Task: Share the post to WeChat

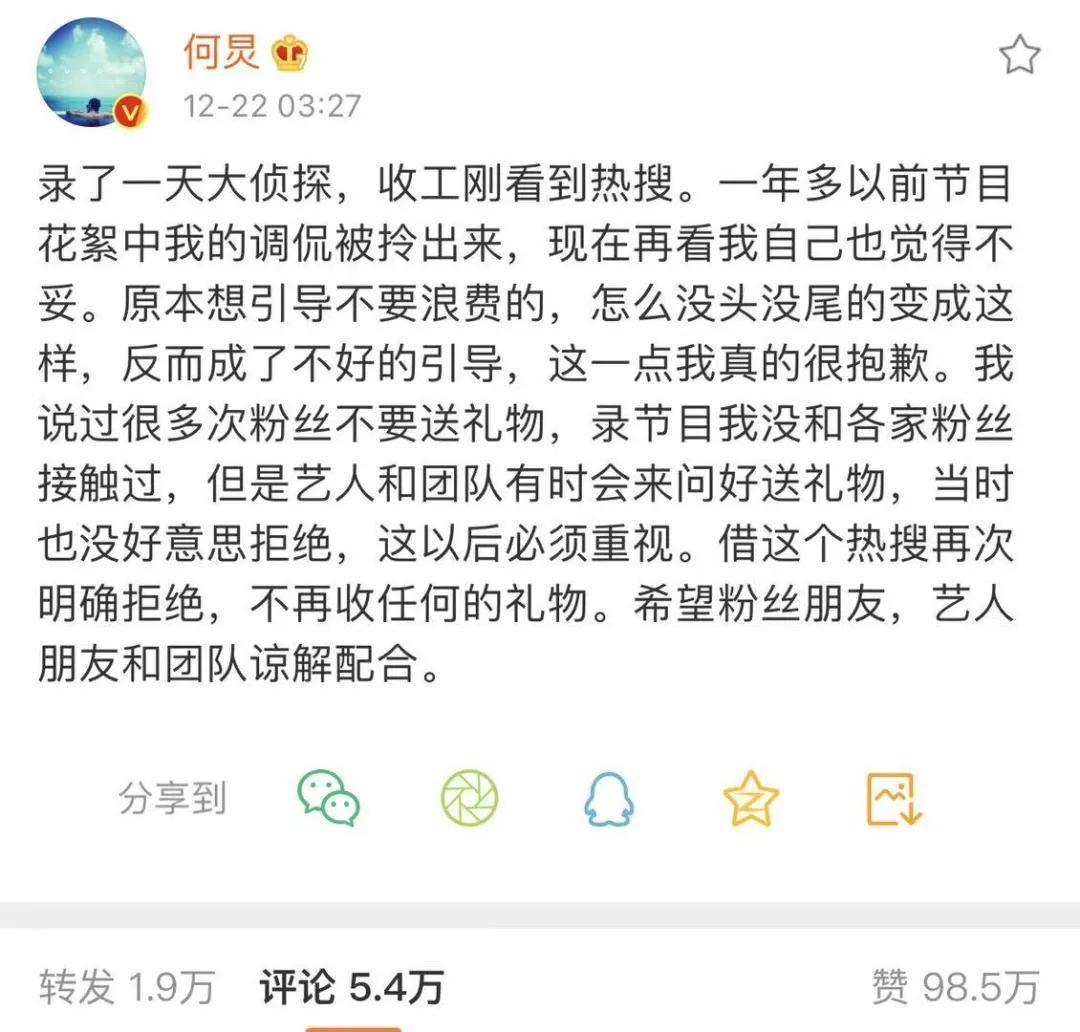Action: tap(329, 798)
